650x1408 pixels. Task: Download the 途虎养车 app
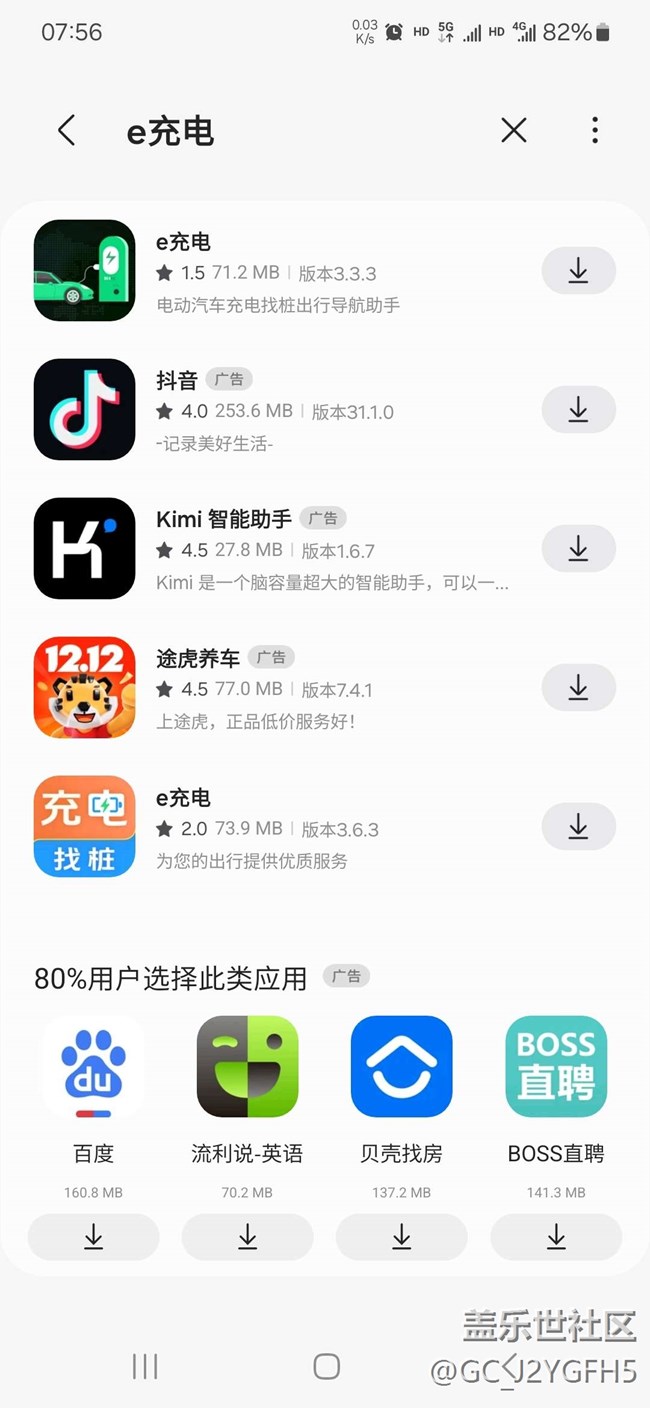click(578, 687)
